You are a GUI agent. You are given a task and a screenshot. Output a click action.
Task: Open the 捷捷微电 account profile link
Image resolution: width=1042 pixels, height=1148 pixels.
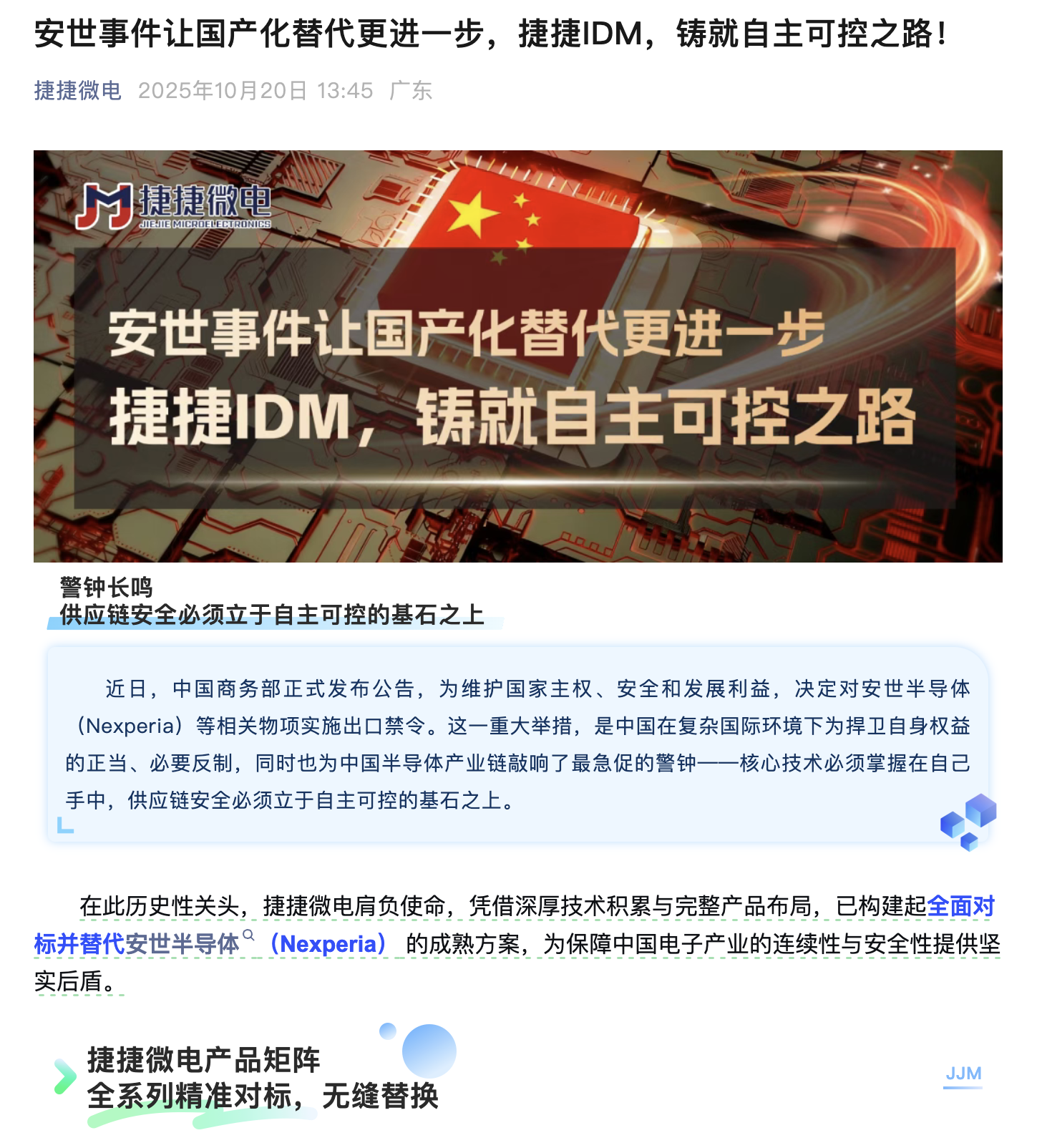click(x=77, y=91)
